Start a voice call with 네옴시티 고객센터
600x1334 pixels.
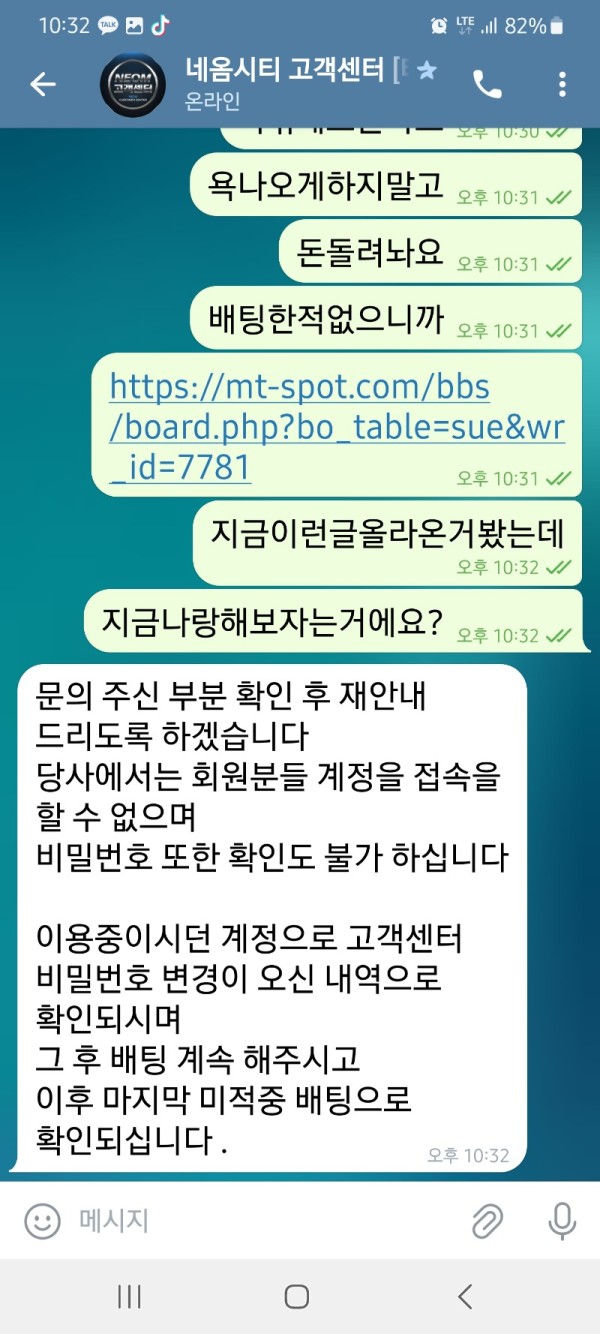pyautogui.click(x=487, y=85)
